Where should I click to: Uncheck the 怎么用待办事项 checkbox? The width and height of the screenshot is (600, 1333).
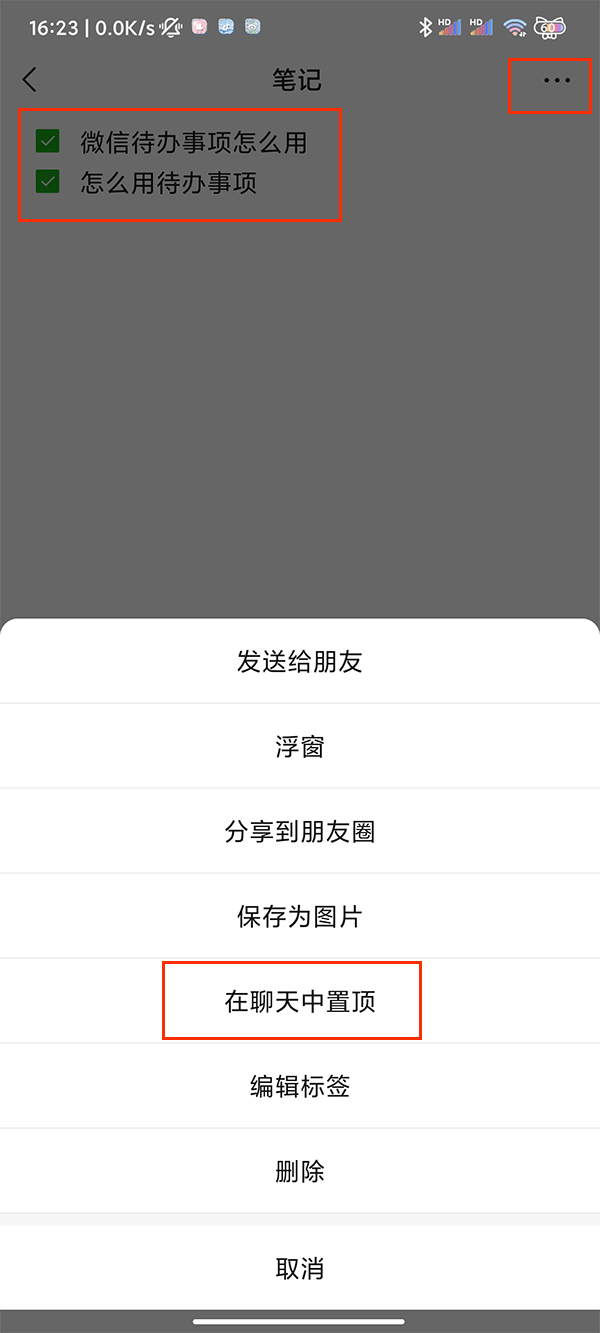click(x=48, y=182)
